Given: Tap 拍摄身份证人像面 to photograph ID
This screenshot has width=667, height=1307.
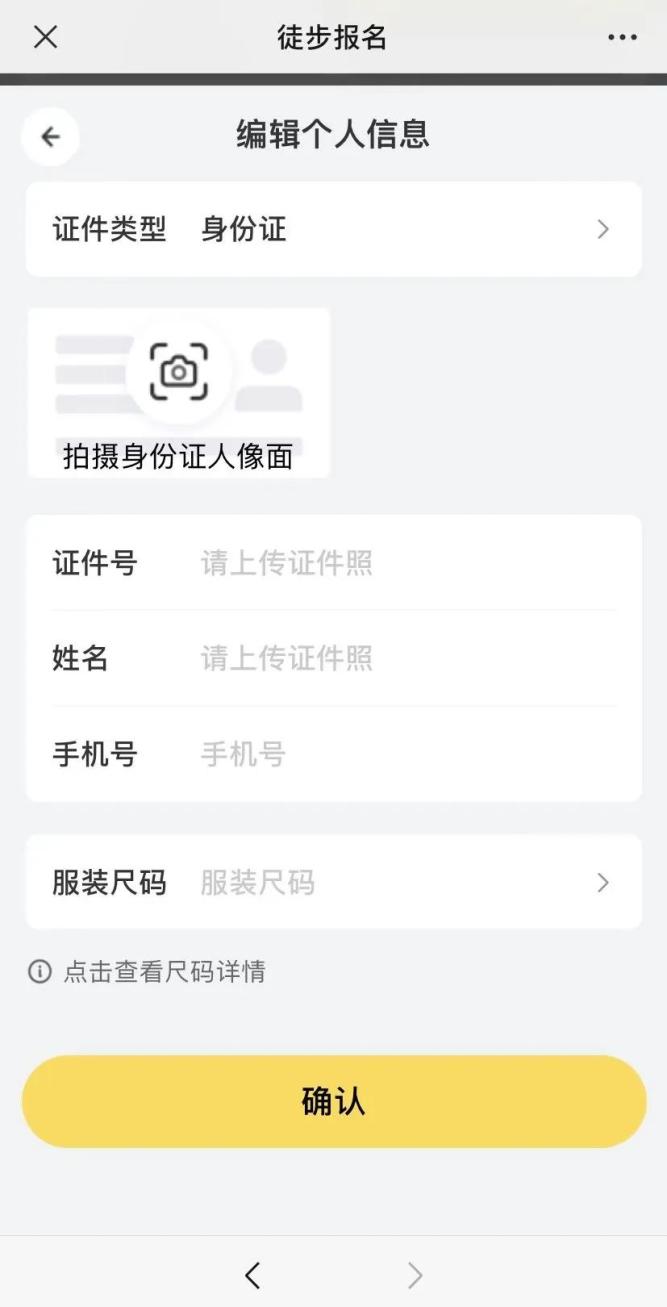Looking at the screenshot, I should pos(179,392).
